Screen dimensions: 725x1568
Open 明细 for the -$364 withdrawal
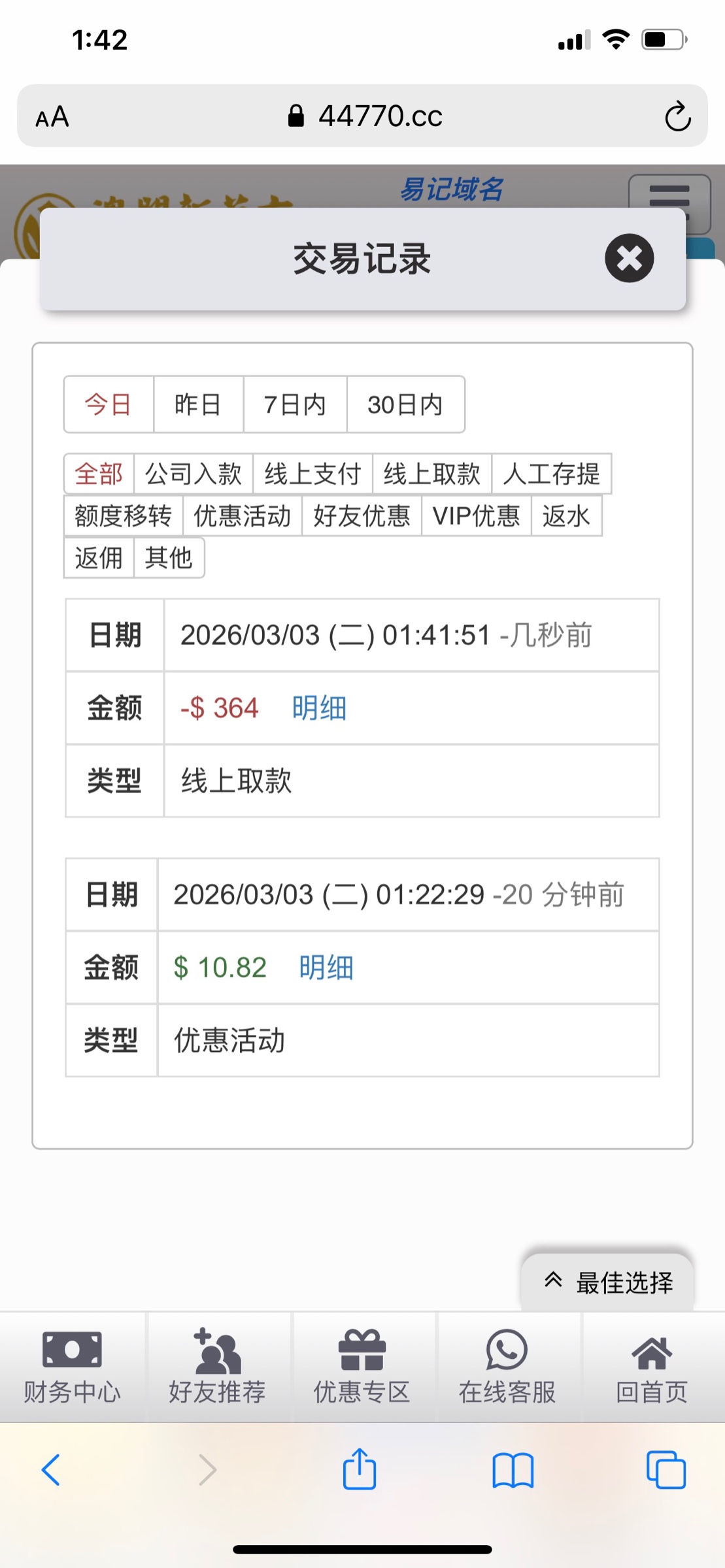319,708
